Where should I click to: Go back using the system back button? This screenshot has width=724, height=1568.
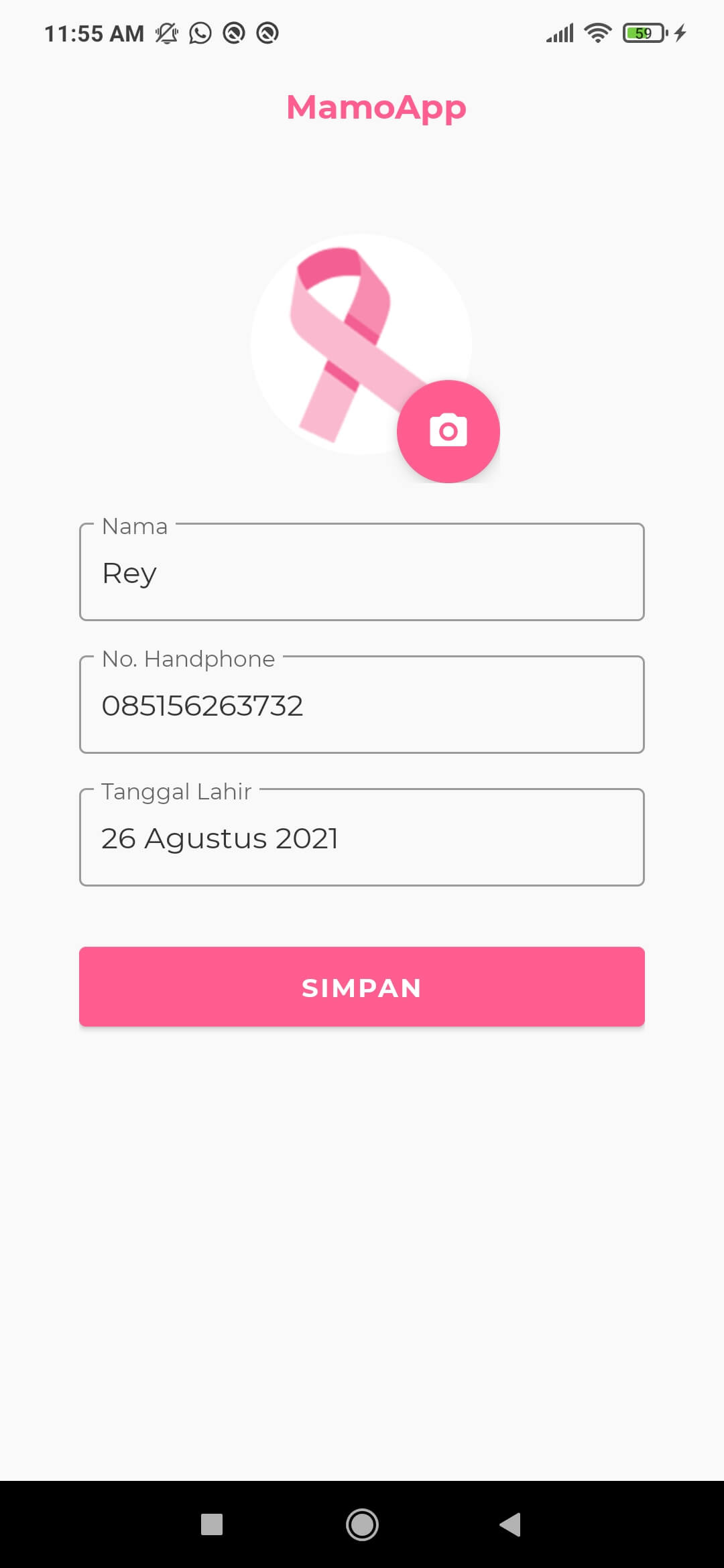[x=511, y=1524]
